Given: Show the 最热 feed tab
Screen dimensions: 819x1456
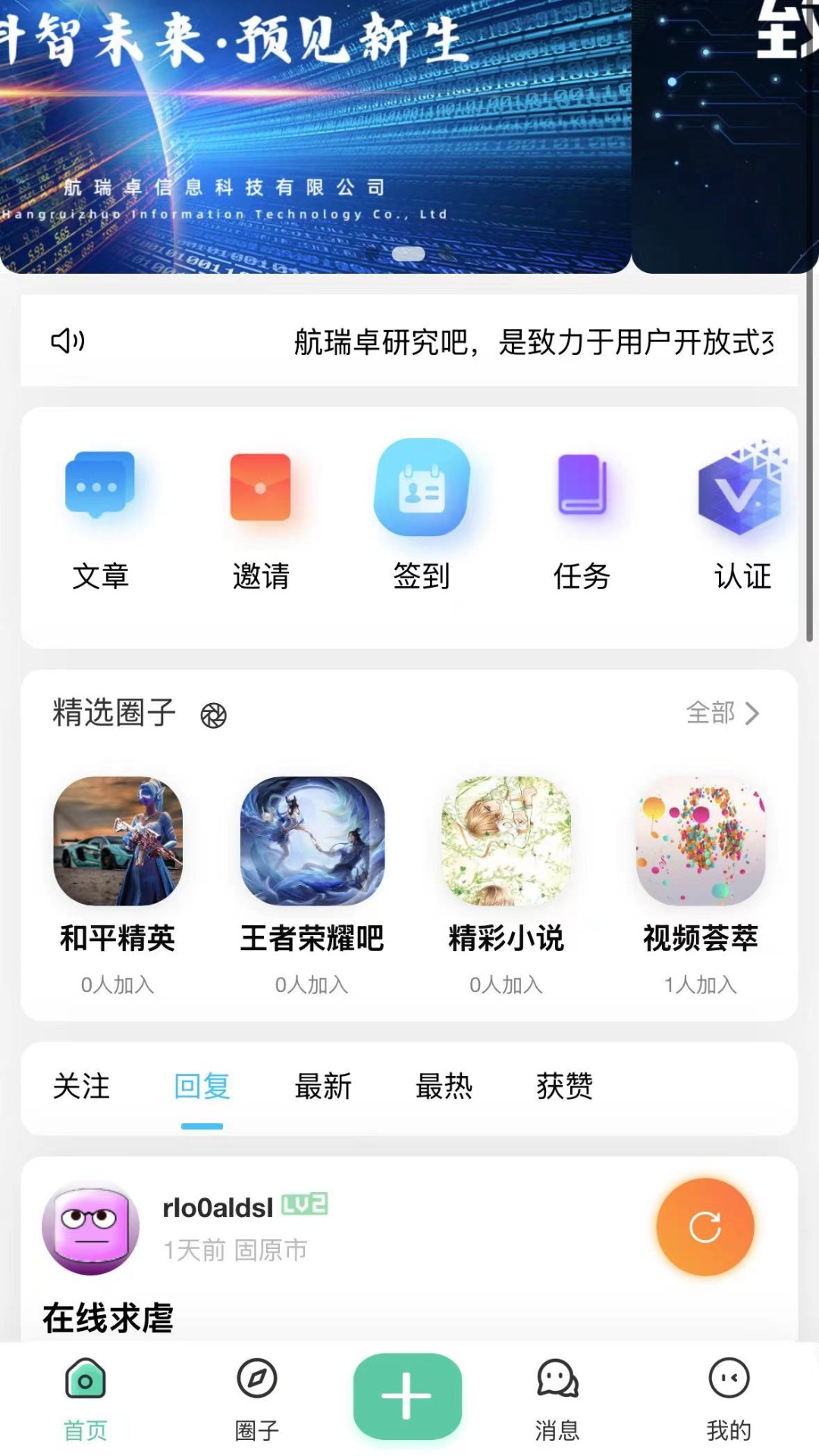Looking at the screenshot, I should point(444,1086).
